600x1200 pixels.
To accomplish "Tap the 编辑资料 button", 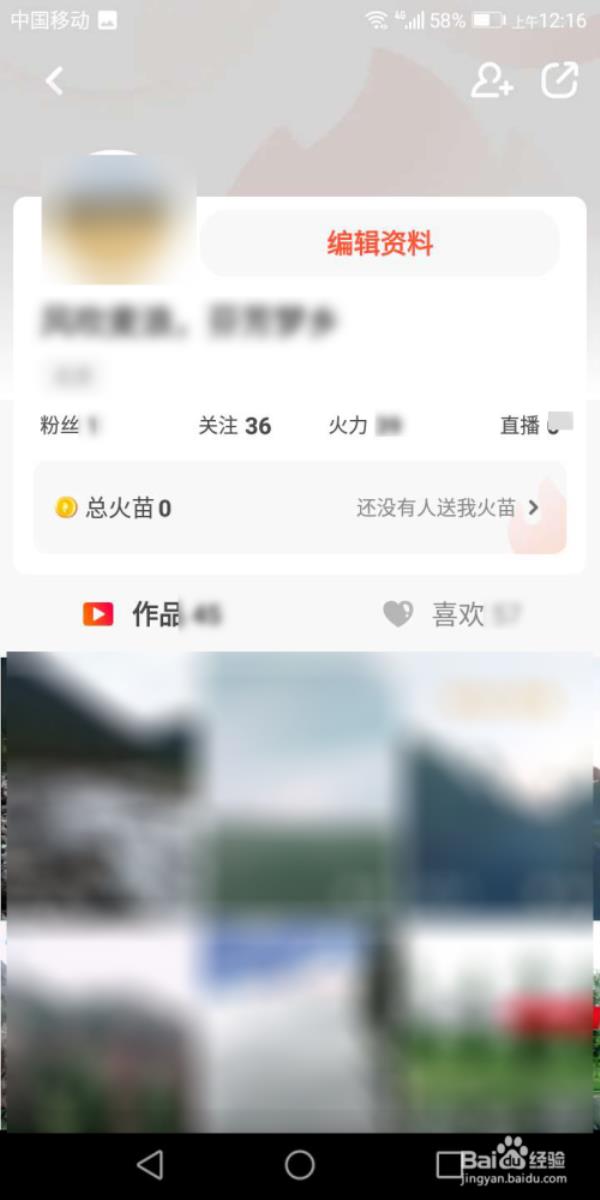I will pyautogui.click(x=380, y=243).
